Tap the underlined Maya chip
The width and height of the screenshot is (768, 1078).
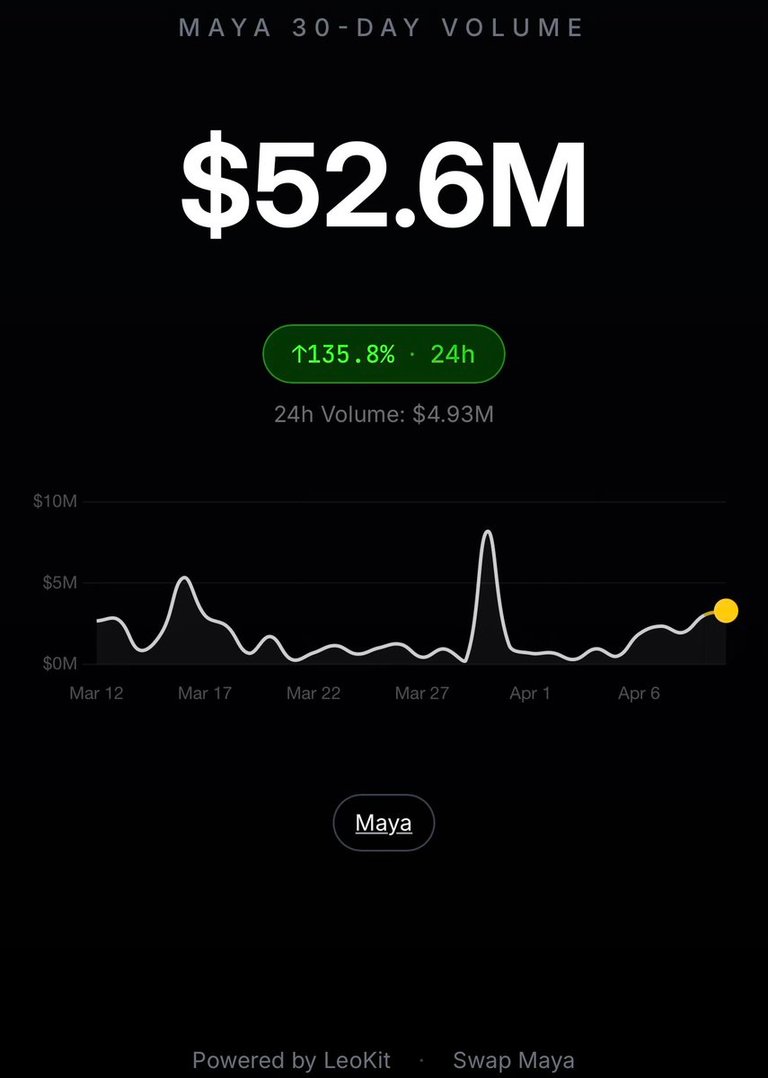(384, 823)
